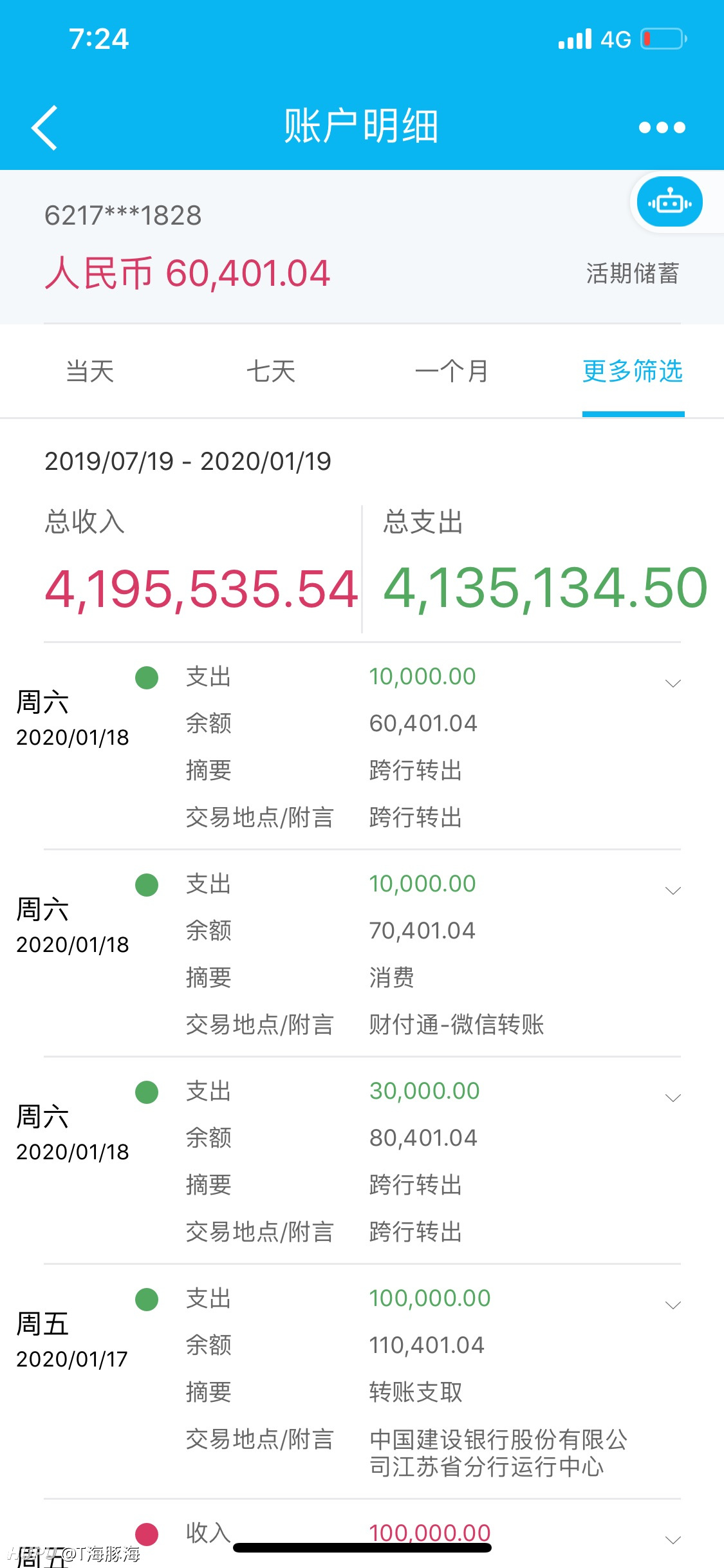Expand the 财付通-微信转账 transaction
Image resolution: width=724 pixels, height=1568 pixels.
point(673,891)
